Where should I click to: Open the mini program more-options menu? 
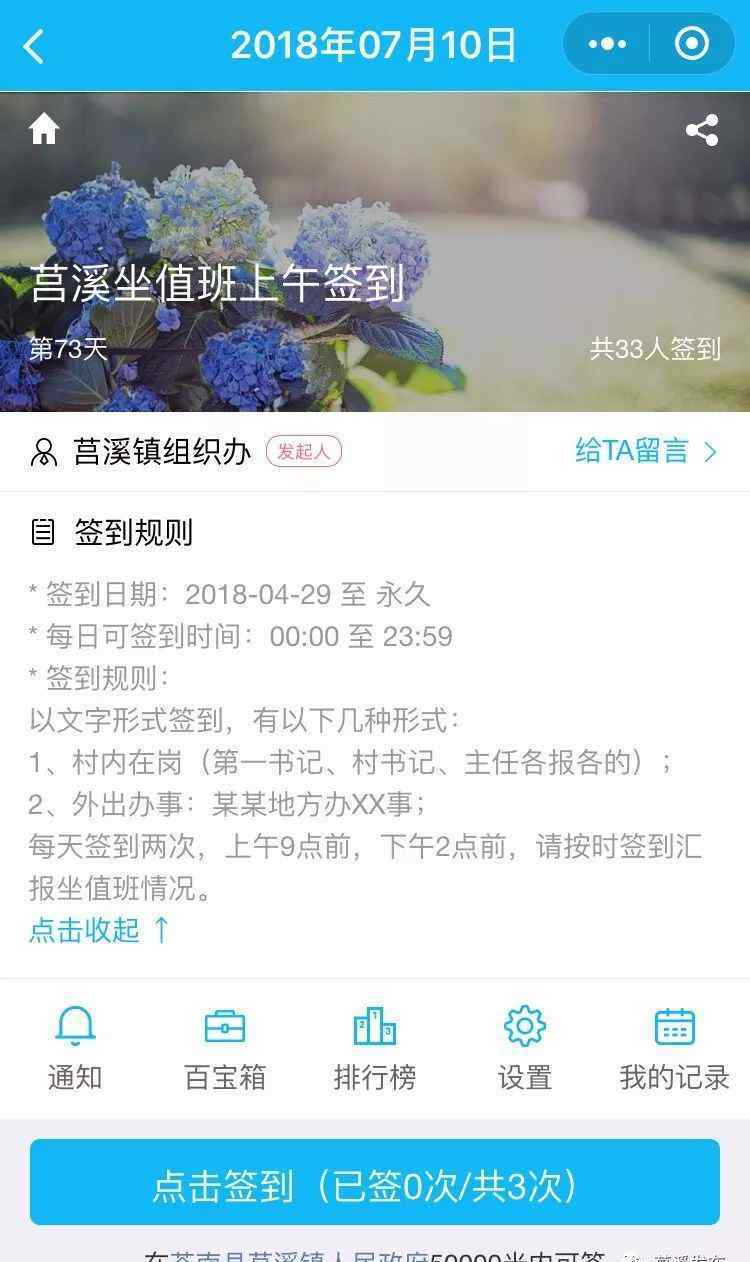pyautogui.click(x=607, y=44)
